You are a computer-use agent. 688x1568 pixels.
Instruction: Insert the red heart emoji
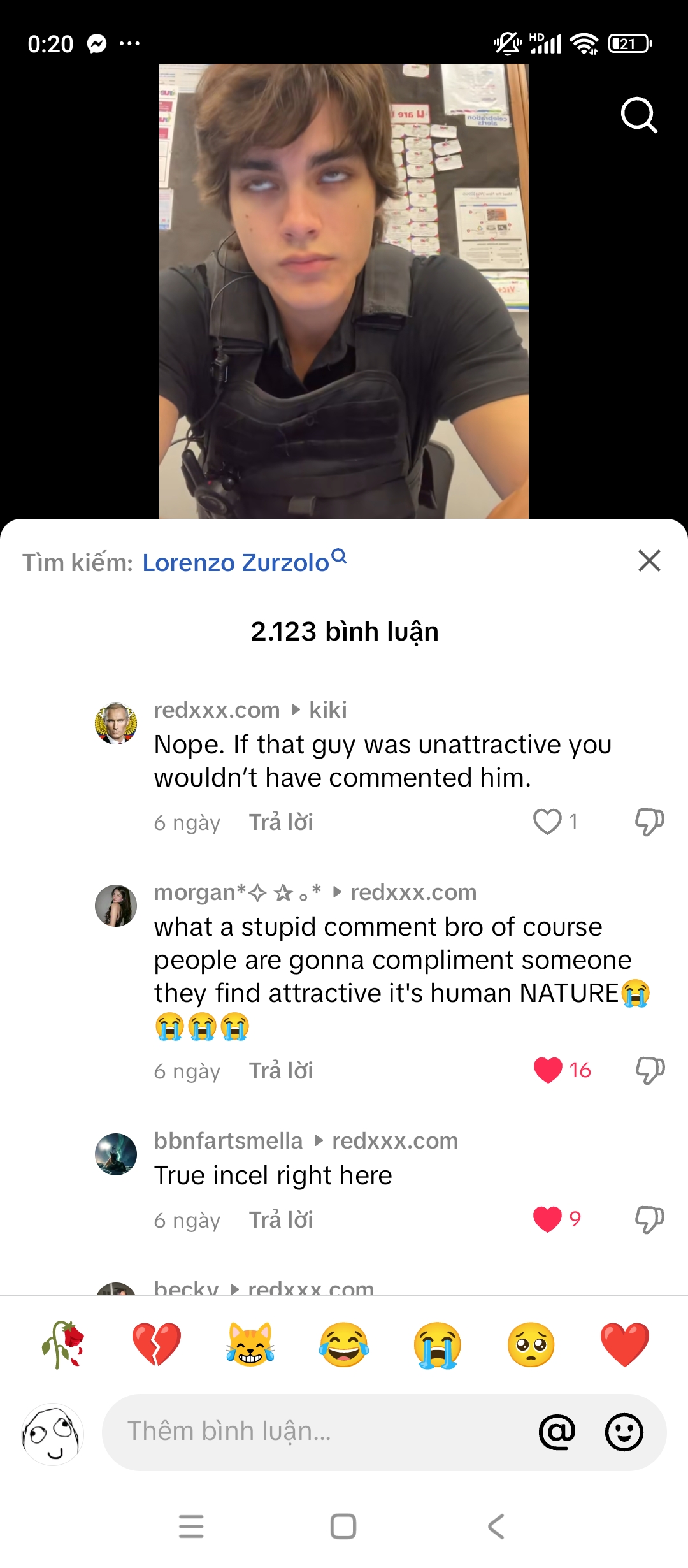click(x=625, y=1344)
